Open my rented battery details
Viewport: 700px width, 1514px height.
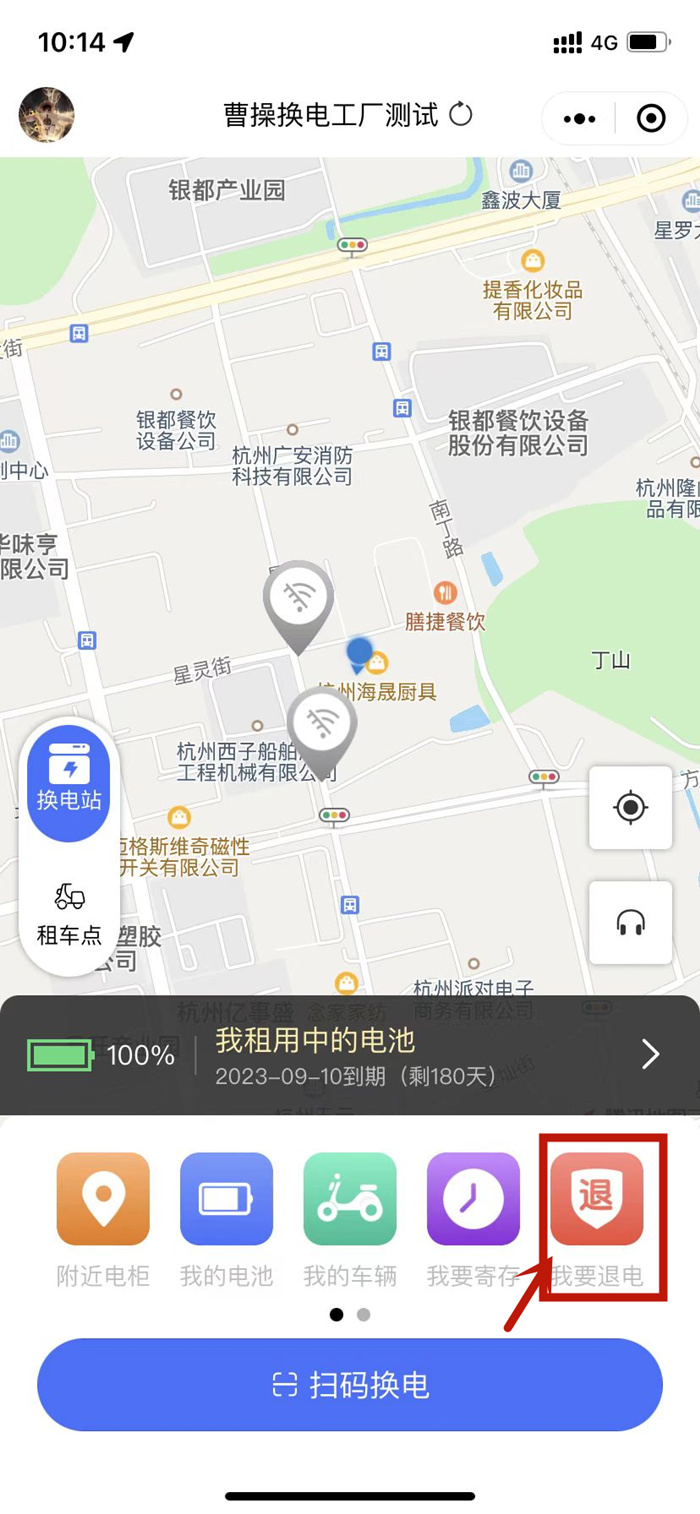tap(350, 1054)
